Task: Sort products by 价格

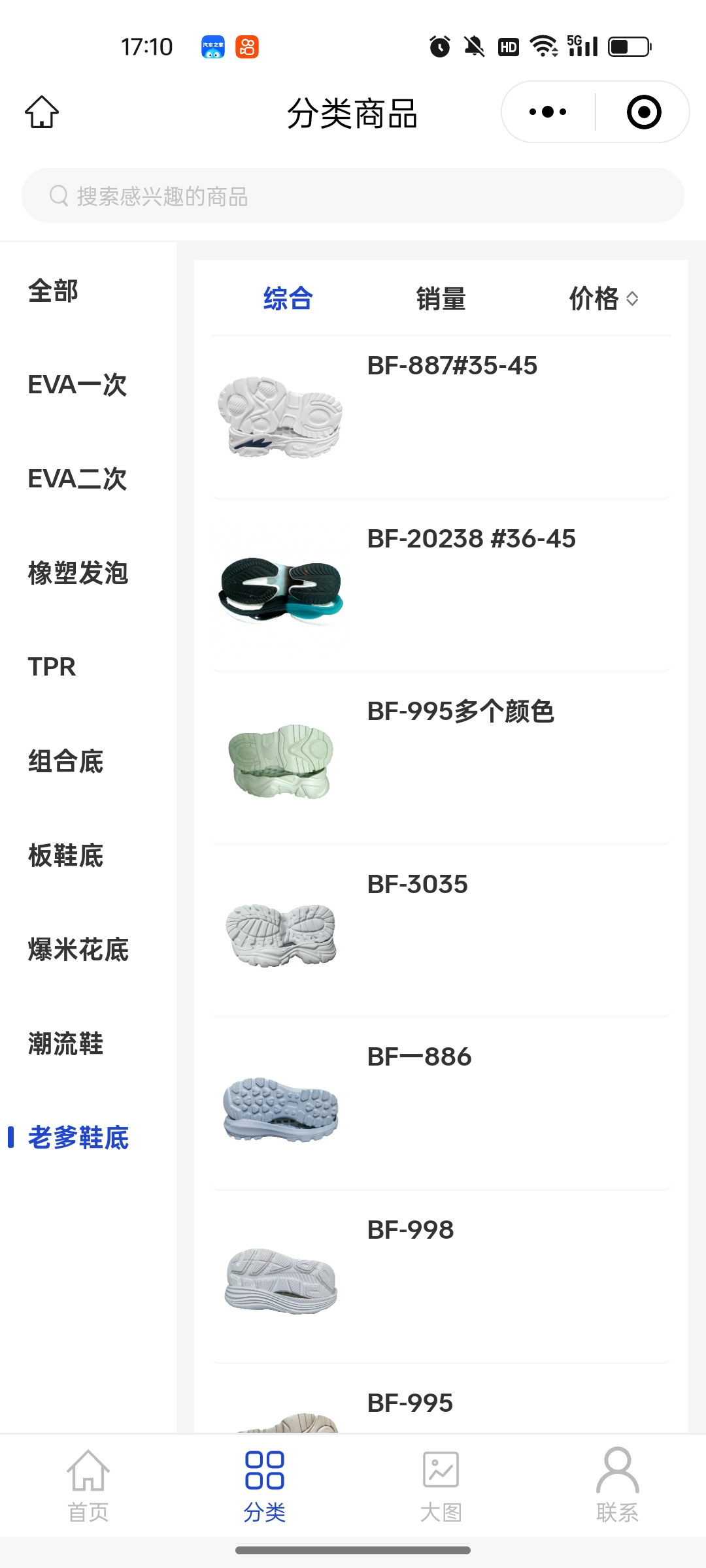Action: pyautogui.click(x=603, y=299)
